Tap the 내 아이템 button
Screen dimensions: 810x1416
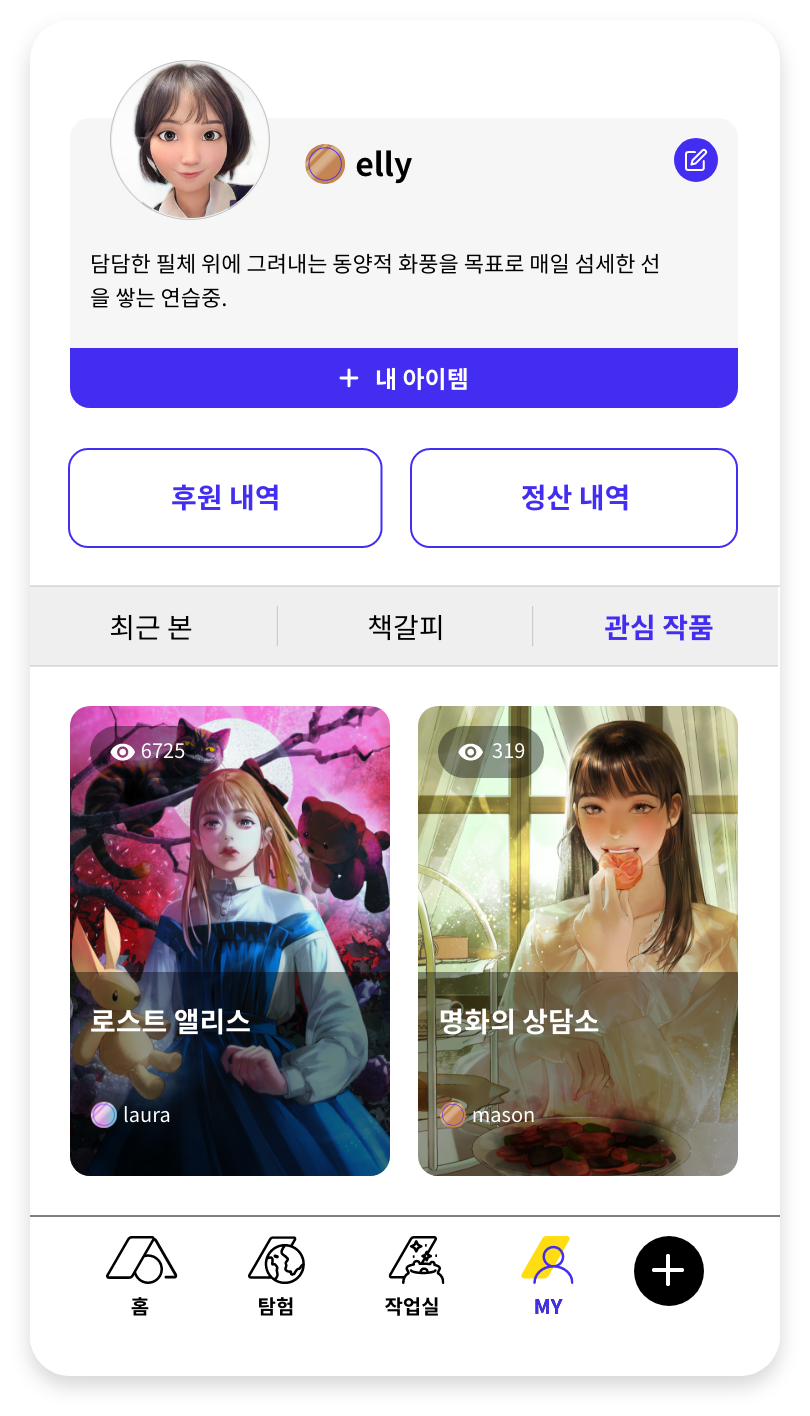(404, 378)
